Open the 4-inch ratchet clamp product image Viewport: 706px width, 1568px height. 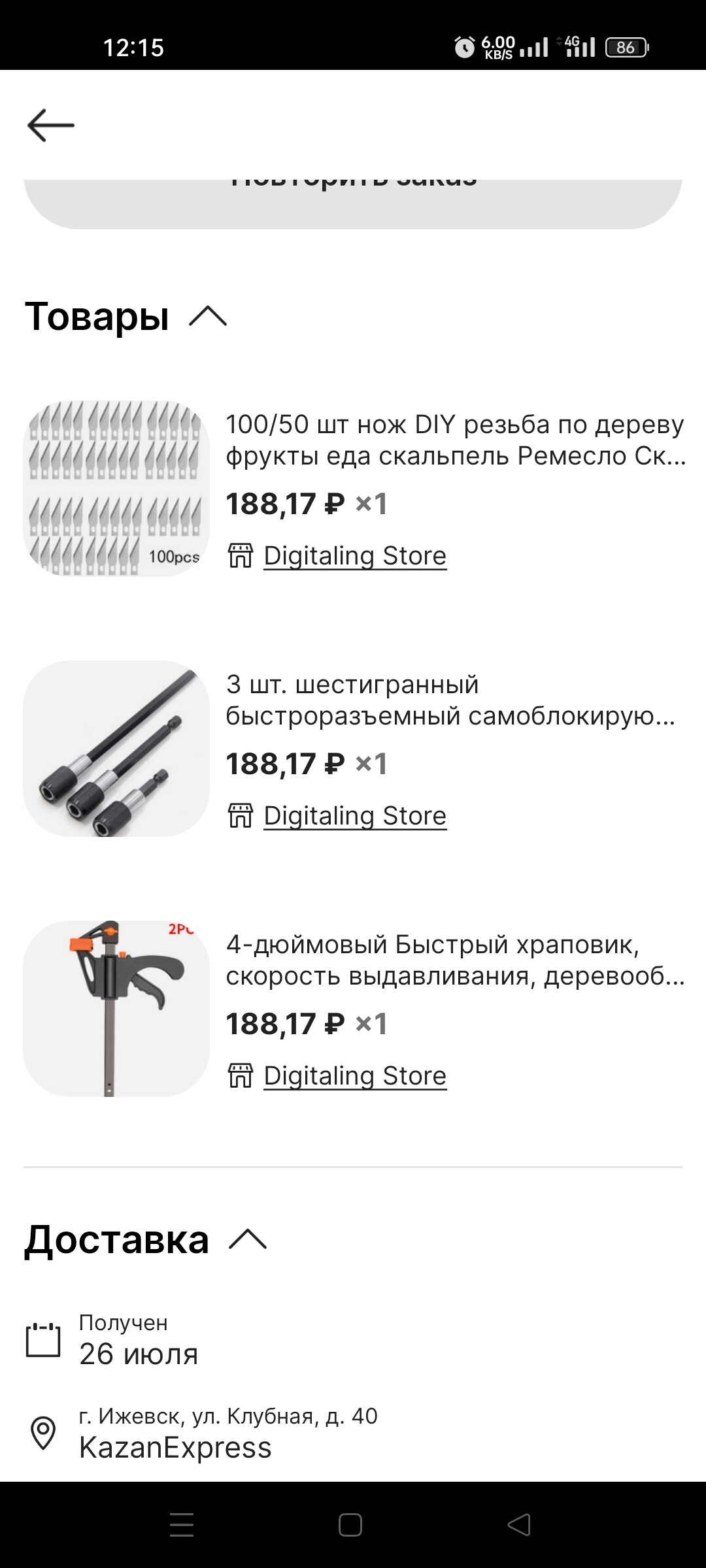[116, 1009]
